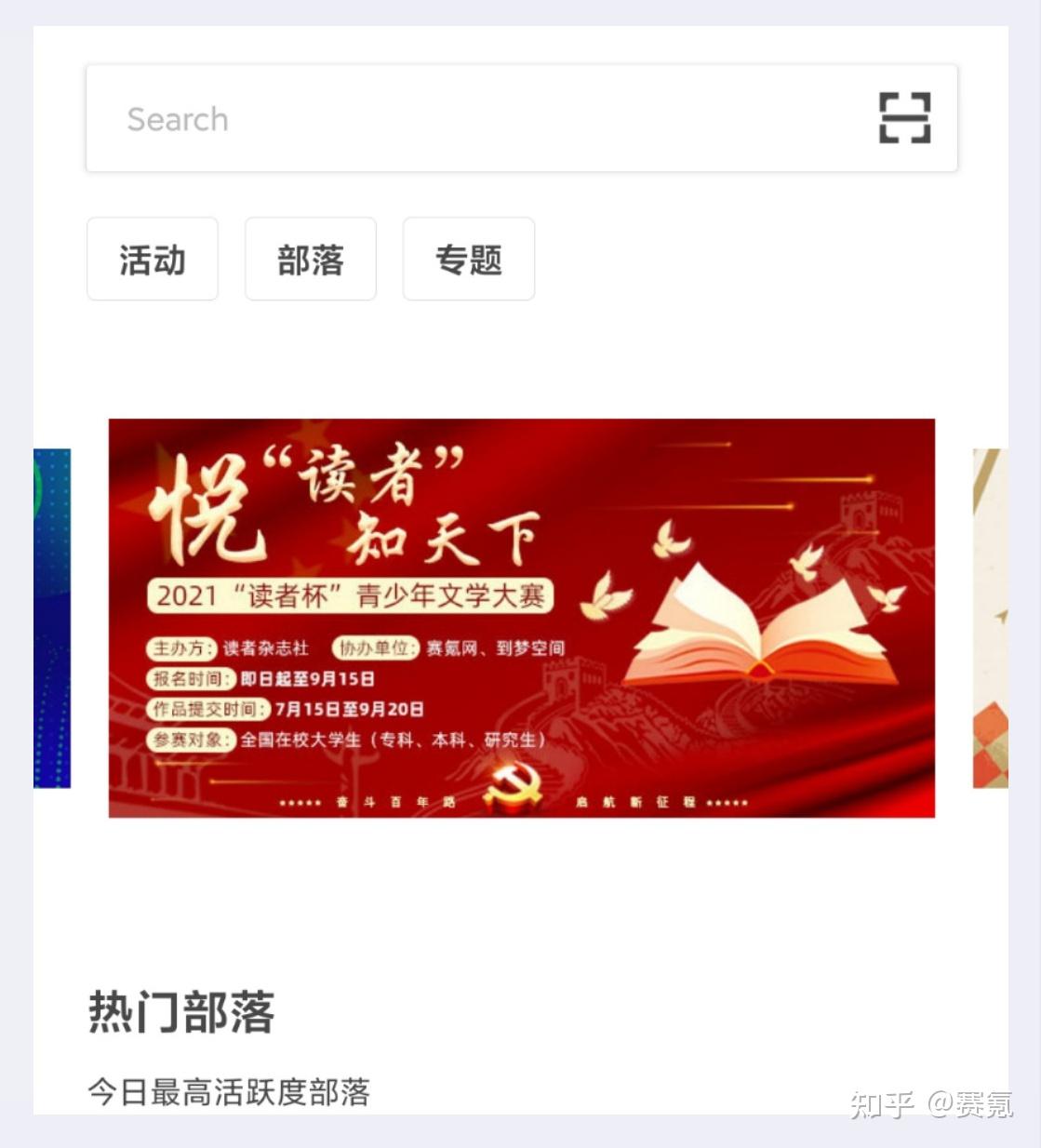Tap the Search input field
Screen dimensions: 1041x1148
pos(465,119)
